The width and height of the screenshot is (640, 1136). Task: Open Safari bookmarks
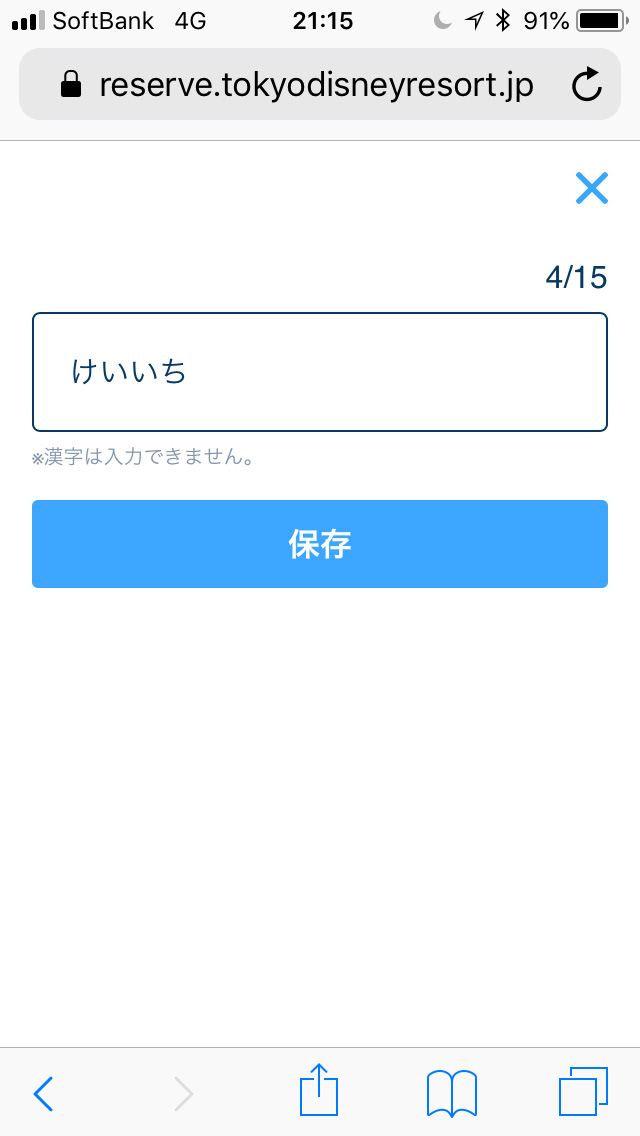[x=452, y=1093]
